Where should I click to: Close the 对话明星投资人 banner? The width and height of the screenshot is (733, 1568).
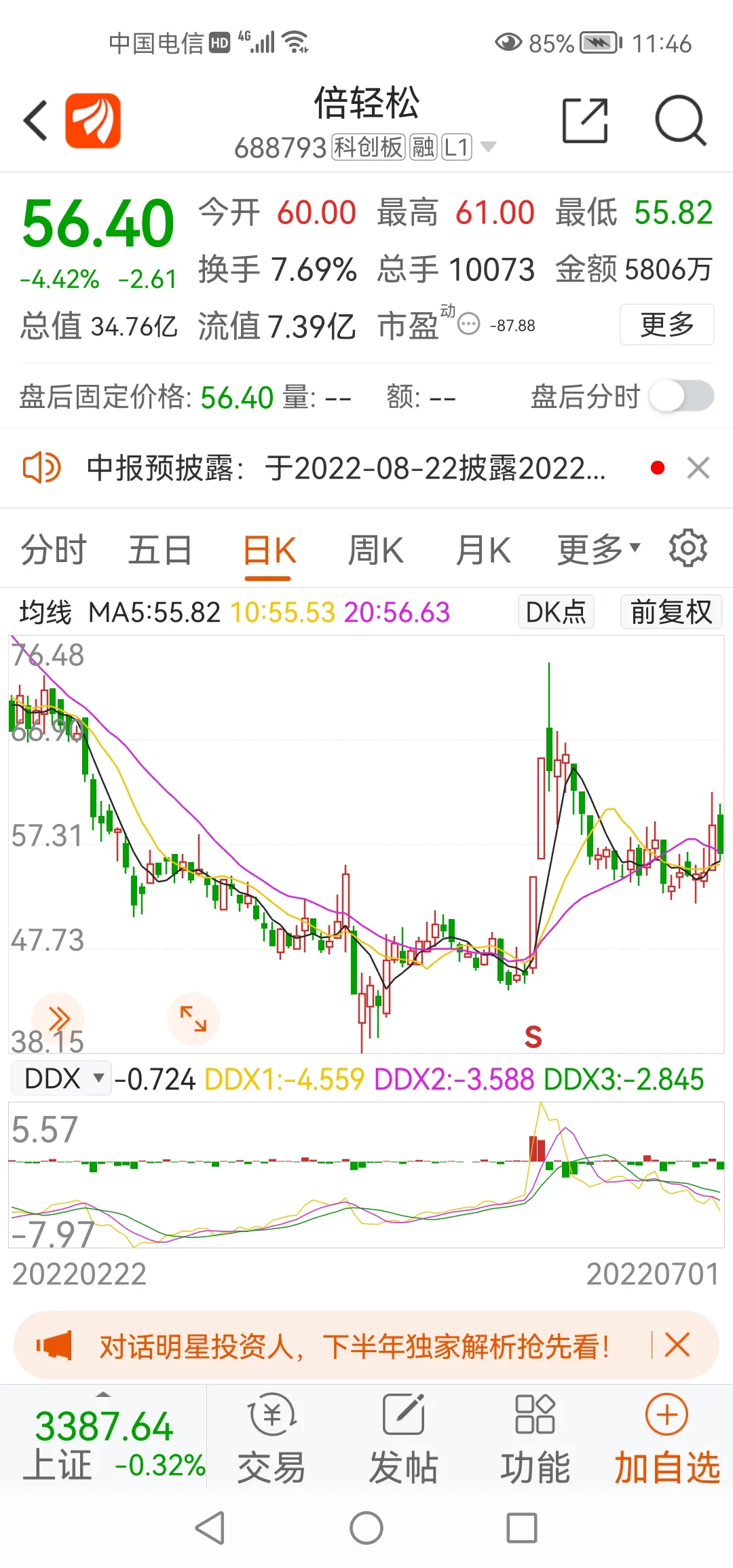[677, 1345]
